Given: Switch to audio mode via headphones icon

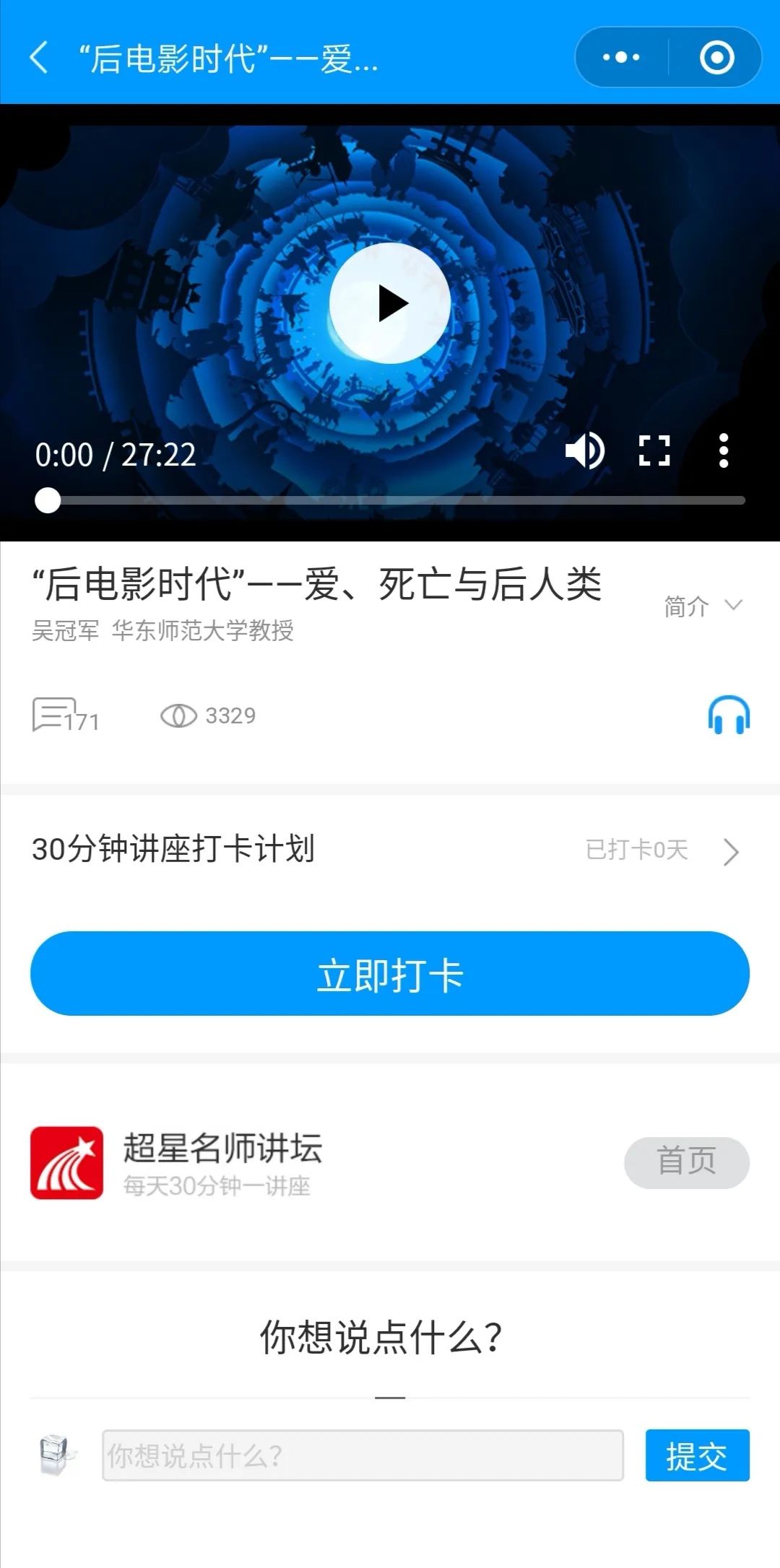Looking at the screenshot, I should 729,715.
